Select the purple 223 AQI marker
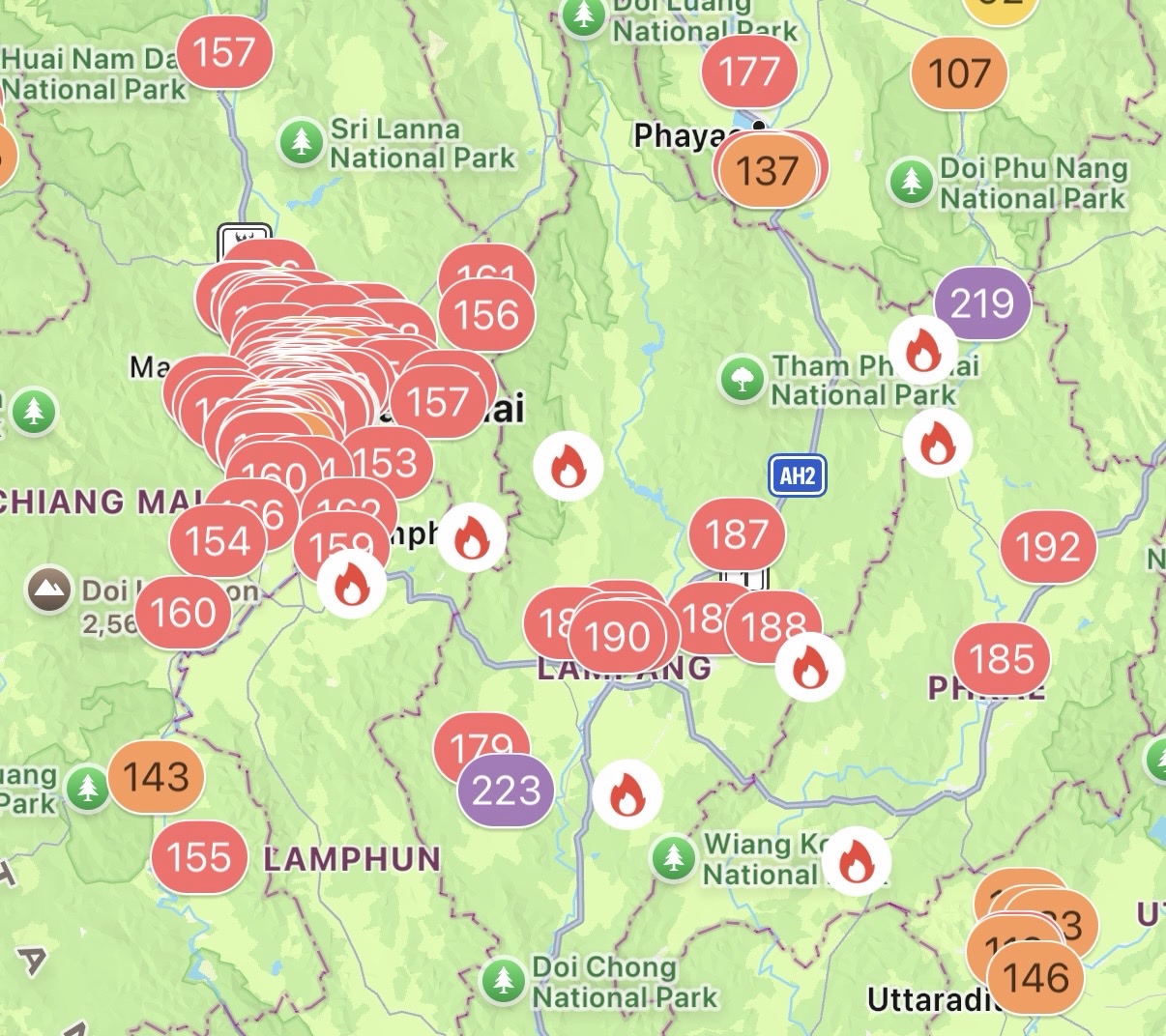The image size is (1166, 1036). [506, 791]
